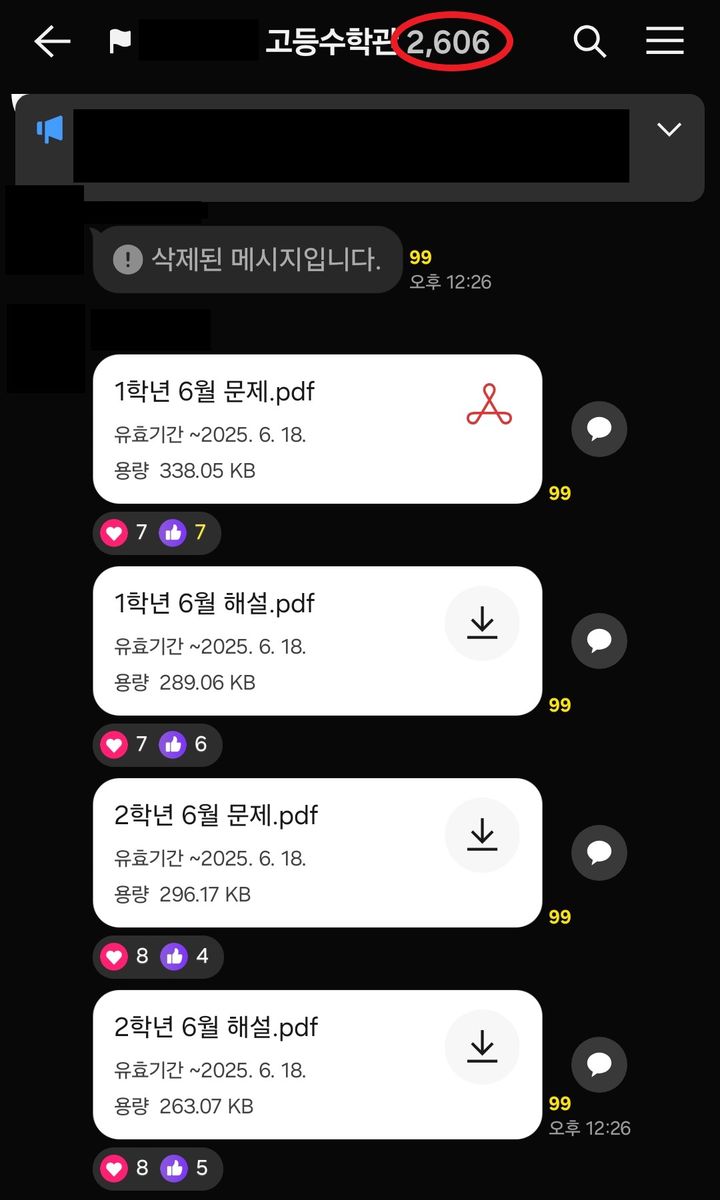Open replies on 1학년 6월 문제.pdf message

tap(598, 429)
